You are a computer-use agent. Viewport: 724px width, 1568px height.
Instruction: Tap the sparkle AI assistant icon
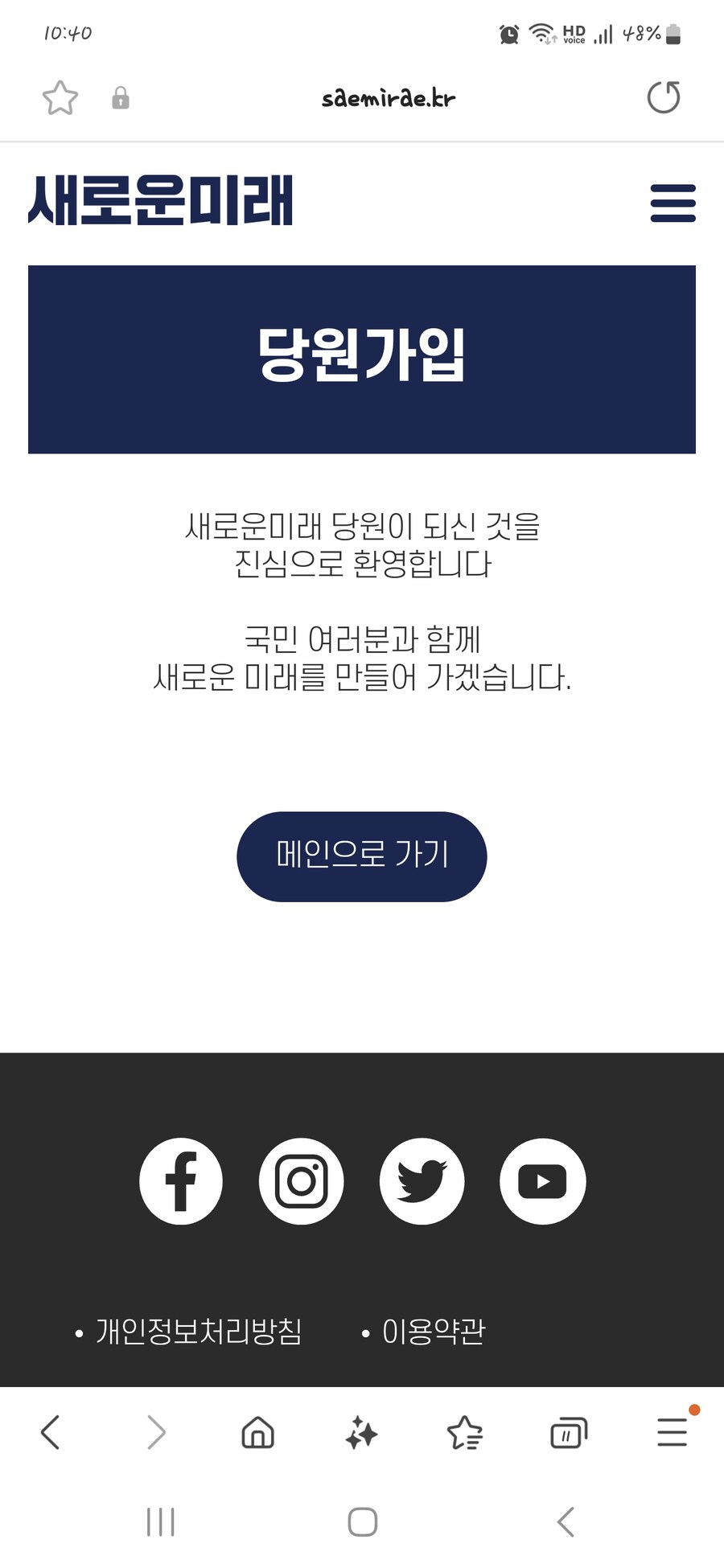360,1434
